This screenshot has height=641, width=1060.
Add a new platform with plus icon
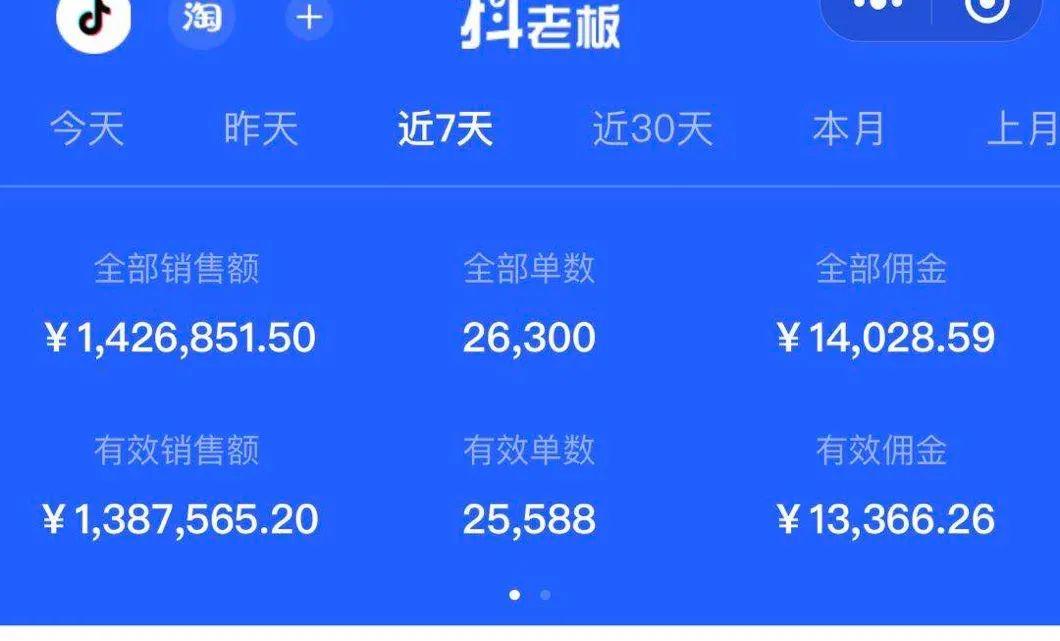click(309, 18)
